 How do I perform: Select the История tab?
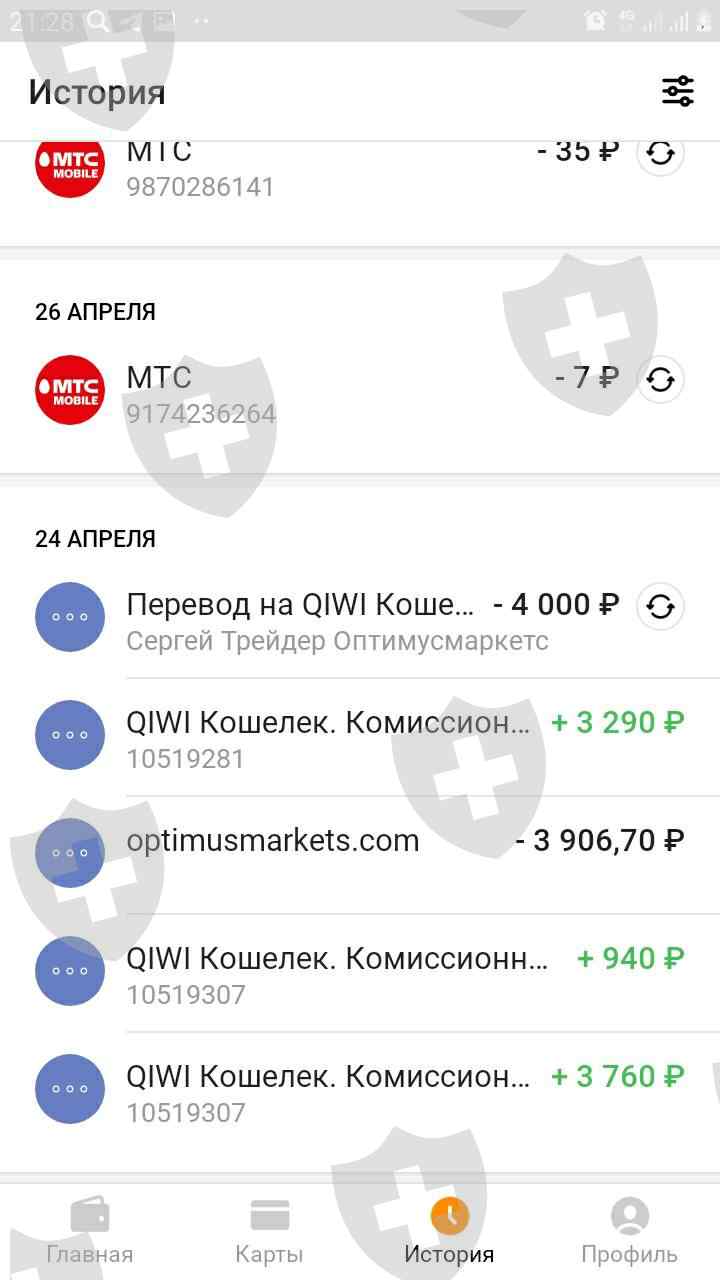point(450,1232)
